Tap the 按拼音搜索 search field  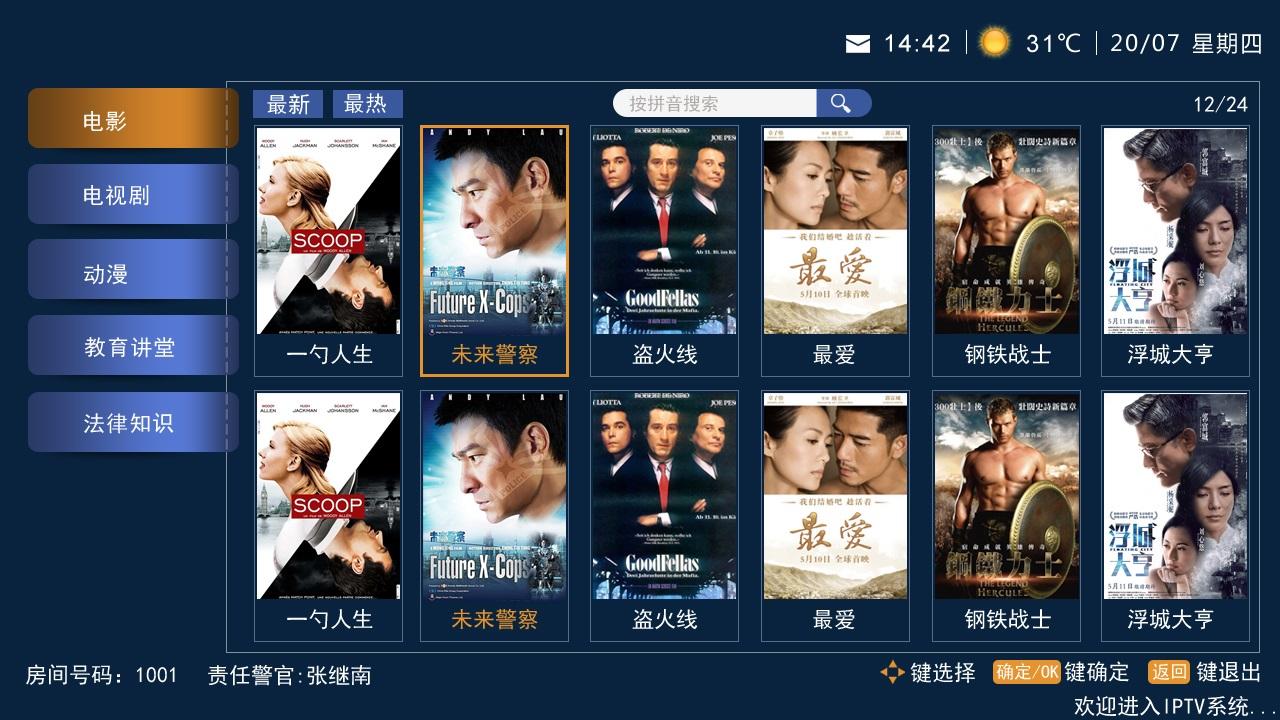pos(714,104)
